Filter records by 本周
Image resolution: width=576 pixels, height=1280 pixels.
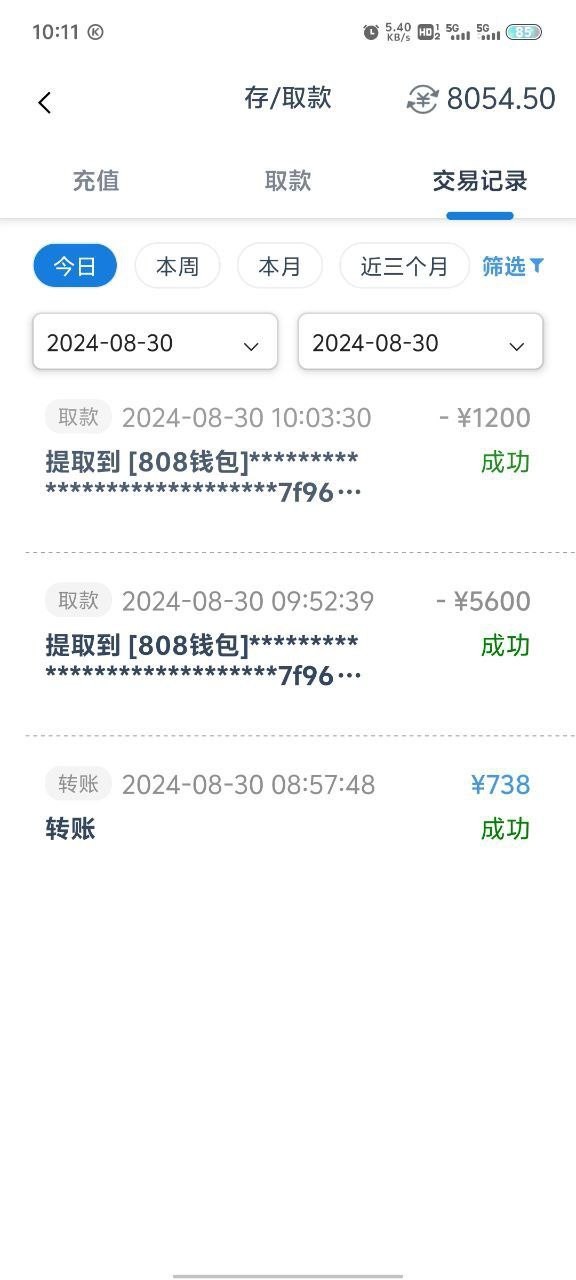[x=177, y=266]
